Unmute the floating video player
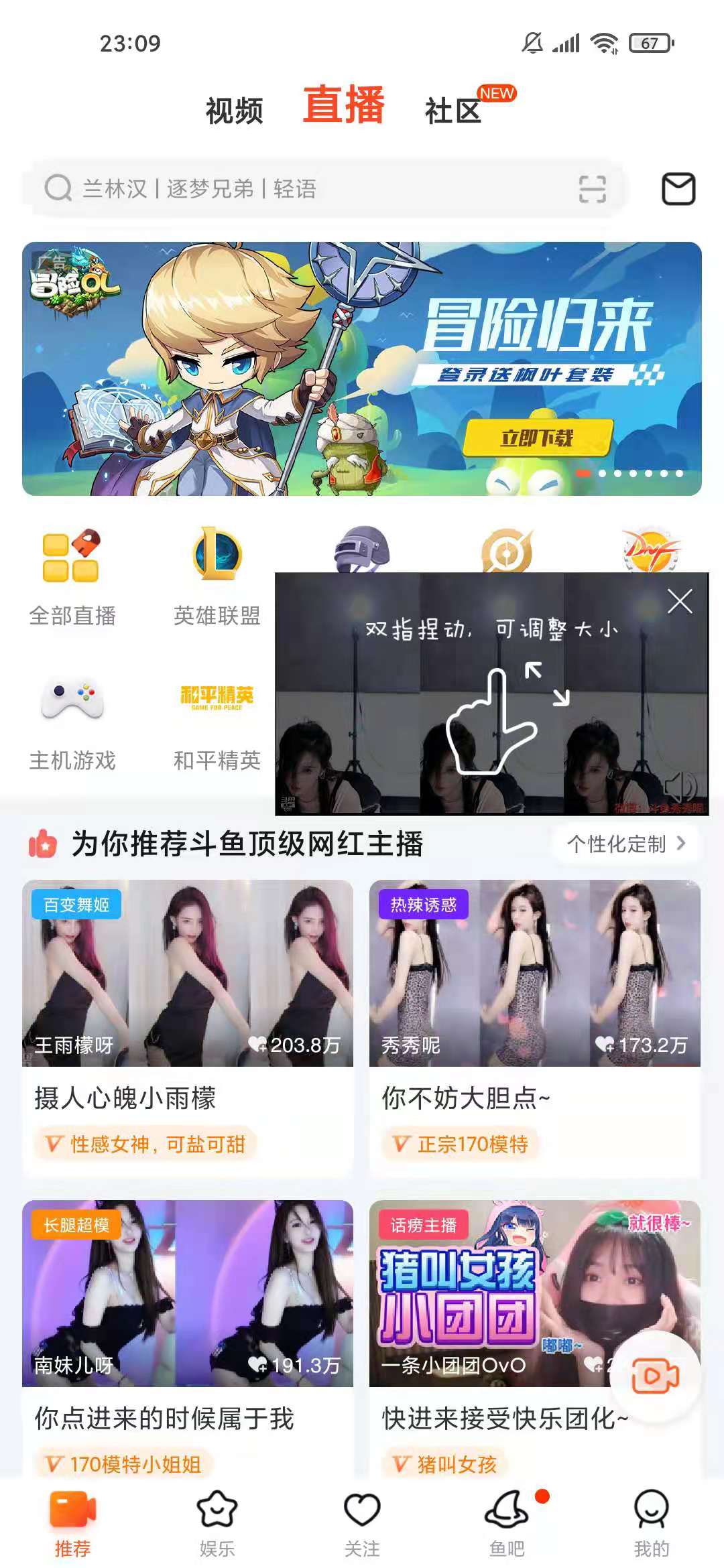This screenshot has height=1568, width=724. [679, 786]
